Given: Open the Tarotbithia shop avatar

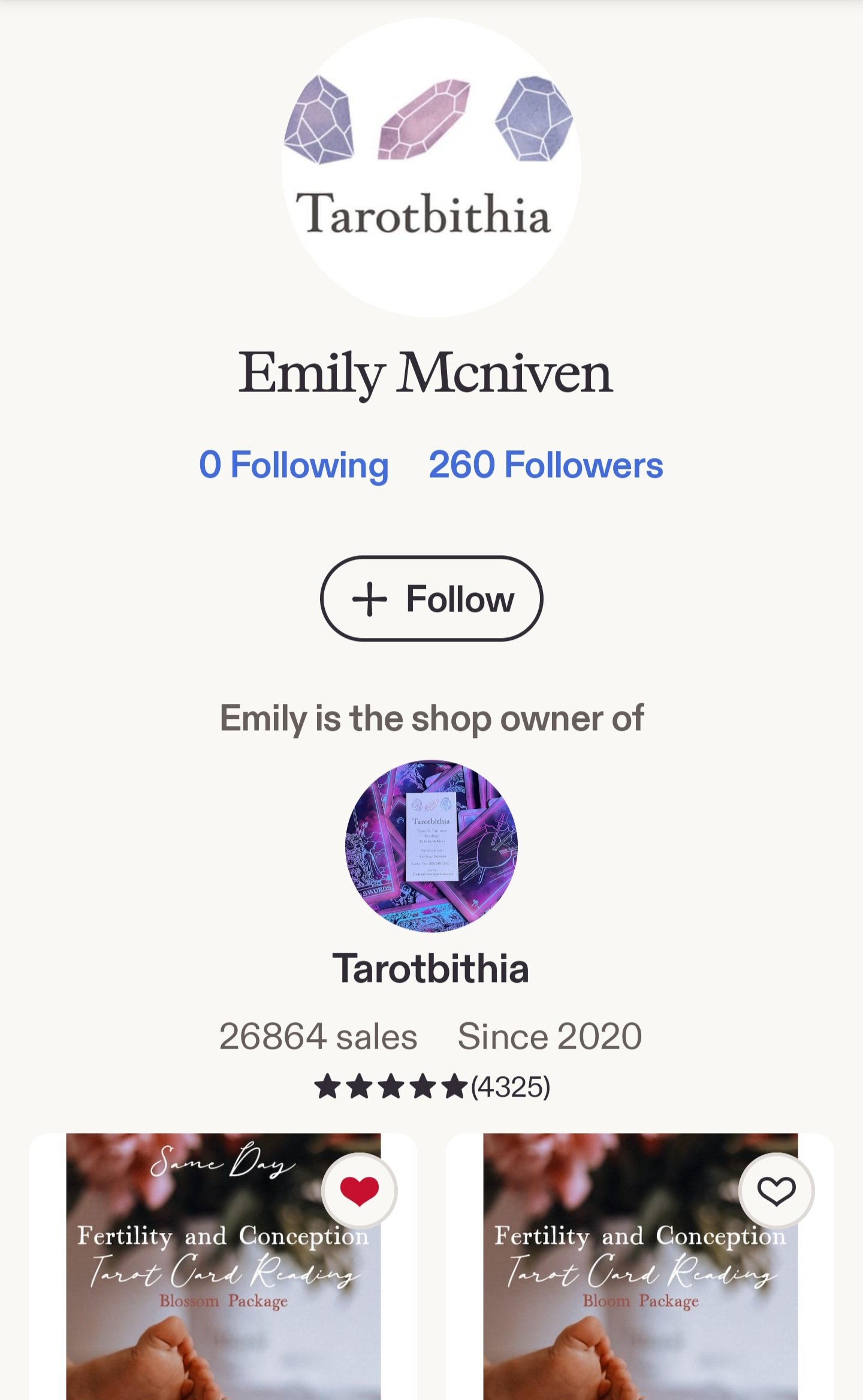Looking at the screenshot, I should point(431,846).
